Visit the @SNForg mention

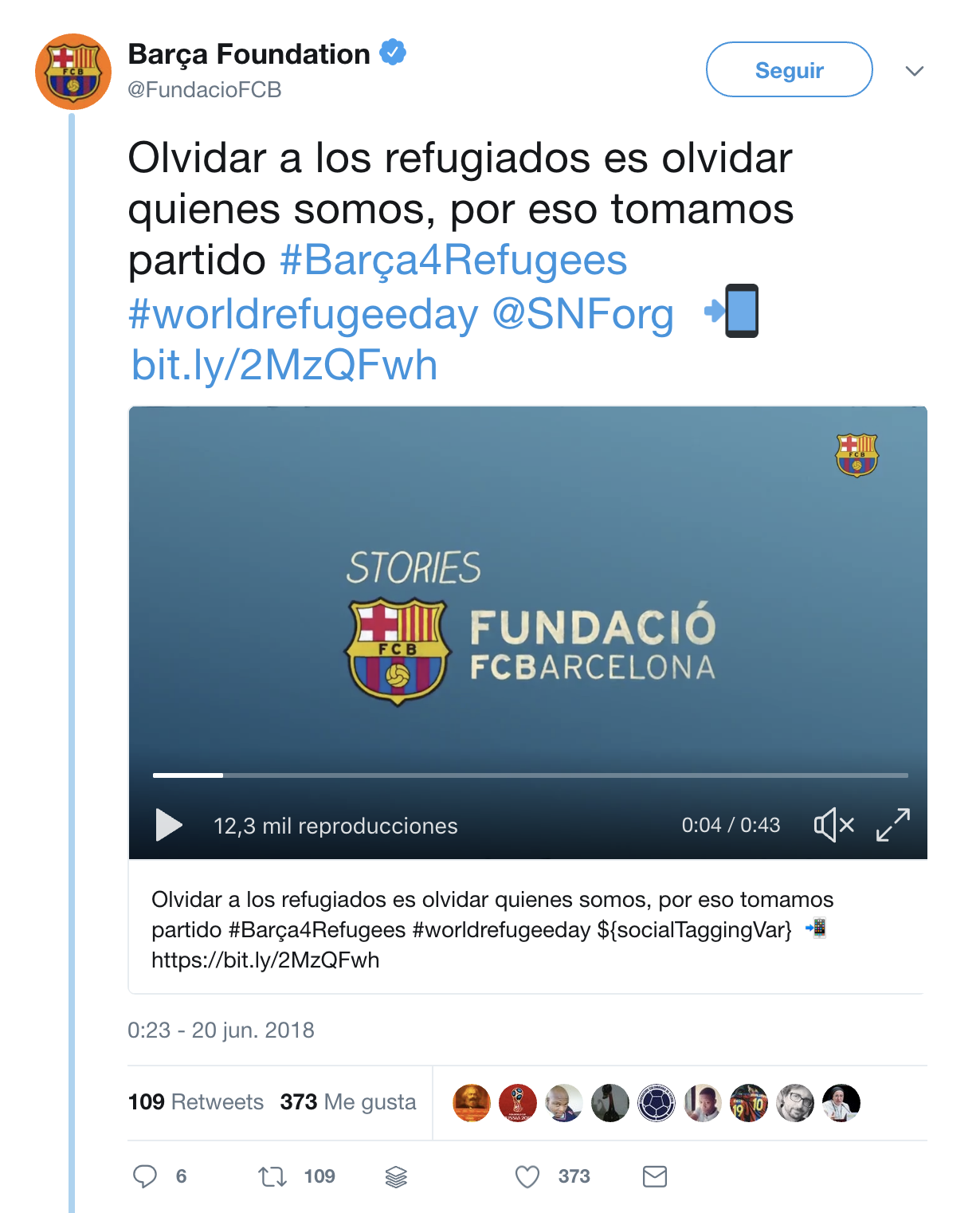pos(582,314)
